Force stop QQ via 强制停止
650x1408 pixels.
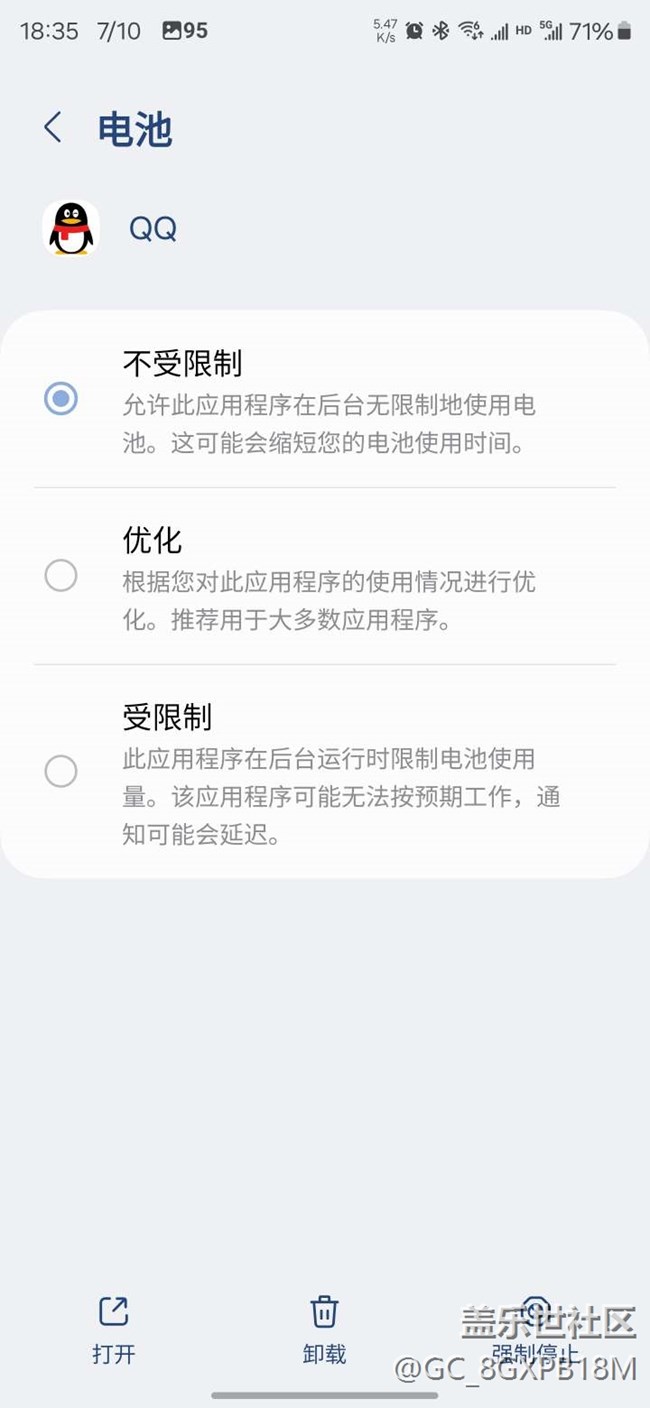[536, 1329]
